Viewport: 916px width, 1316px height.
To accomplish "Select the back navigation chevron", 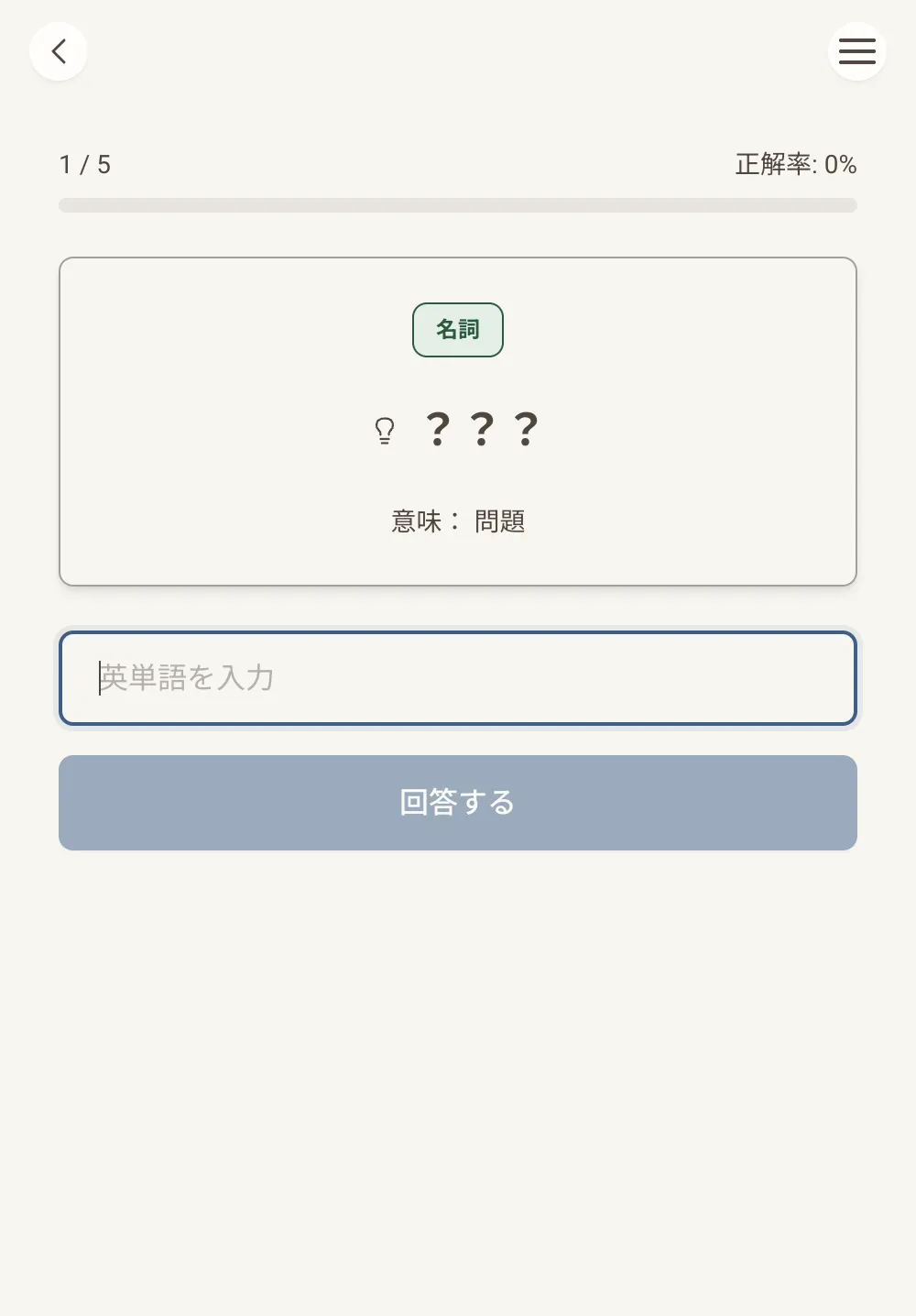I will (x=58, y=51).
